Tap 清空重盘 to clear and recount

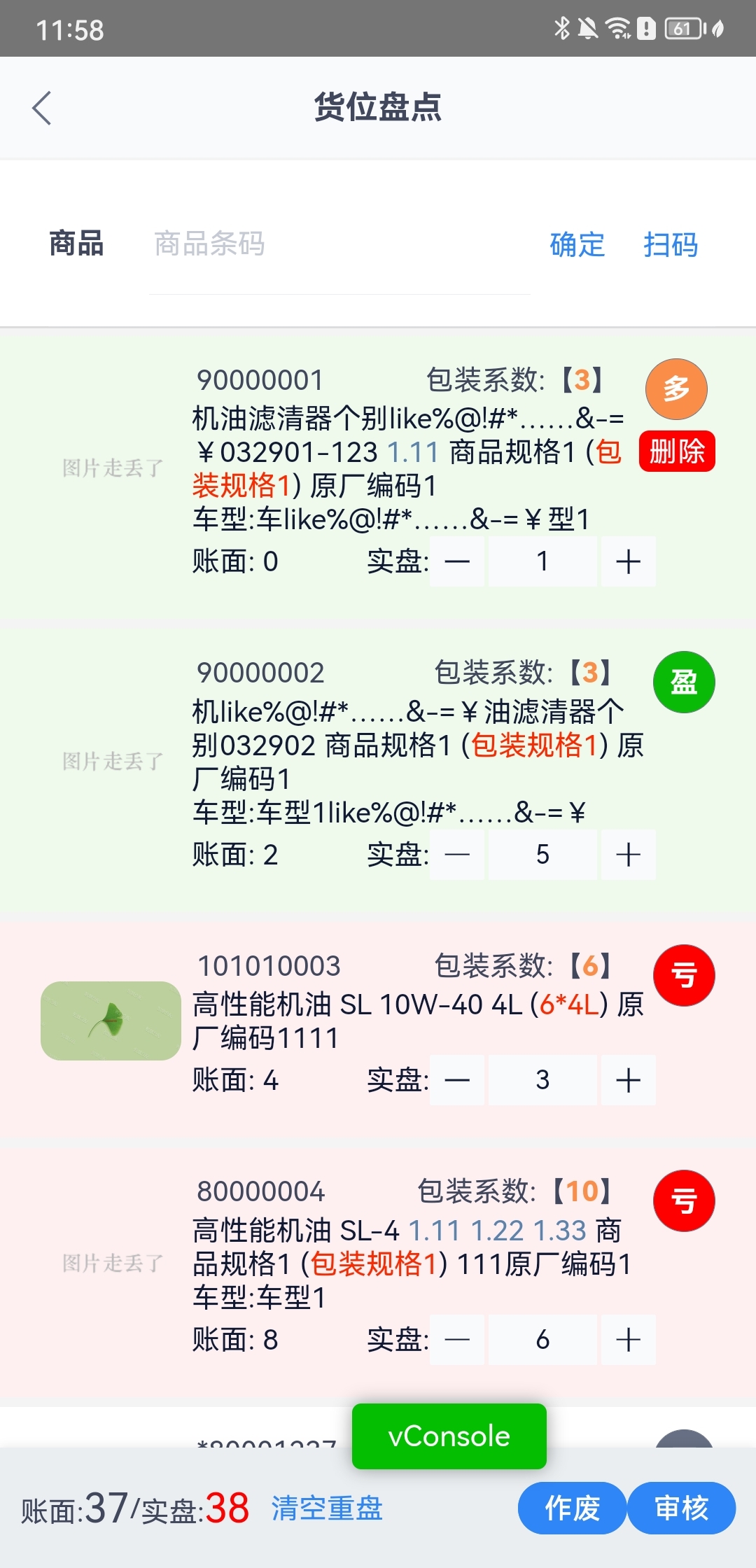point(327,1508)
